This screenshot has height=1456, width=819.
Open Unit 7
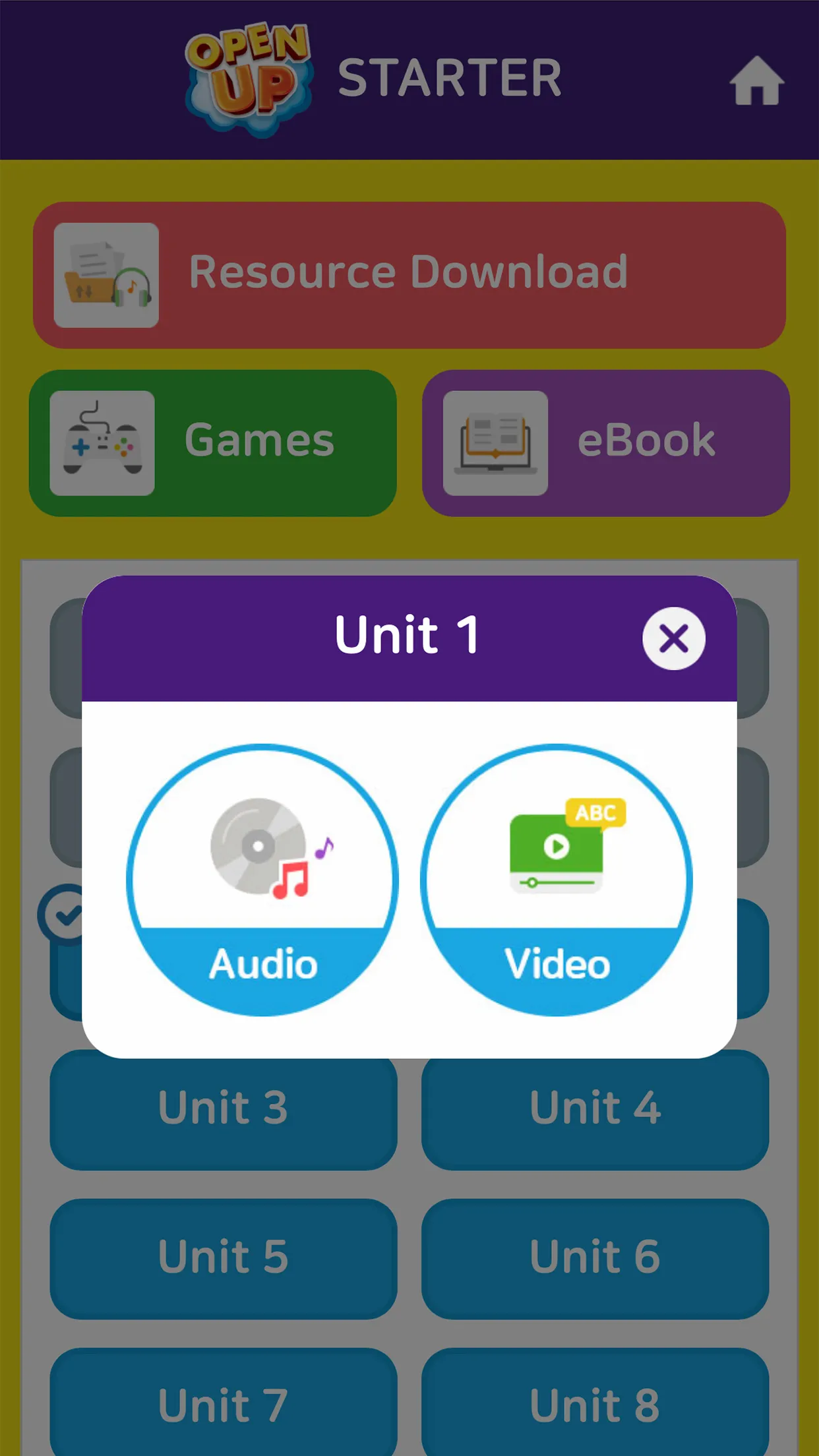pyautogui.click(x=223, y=1405)
